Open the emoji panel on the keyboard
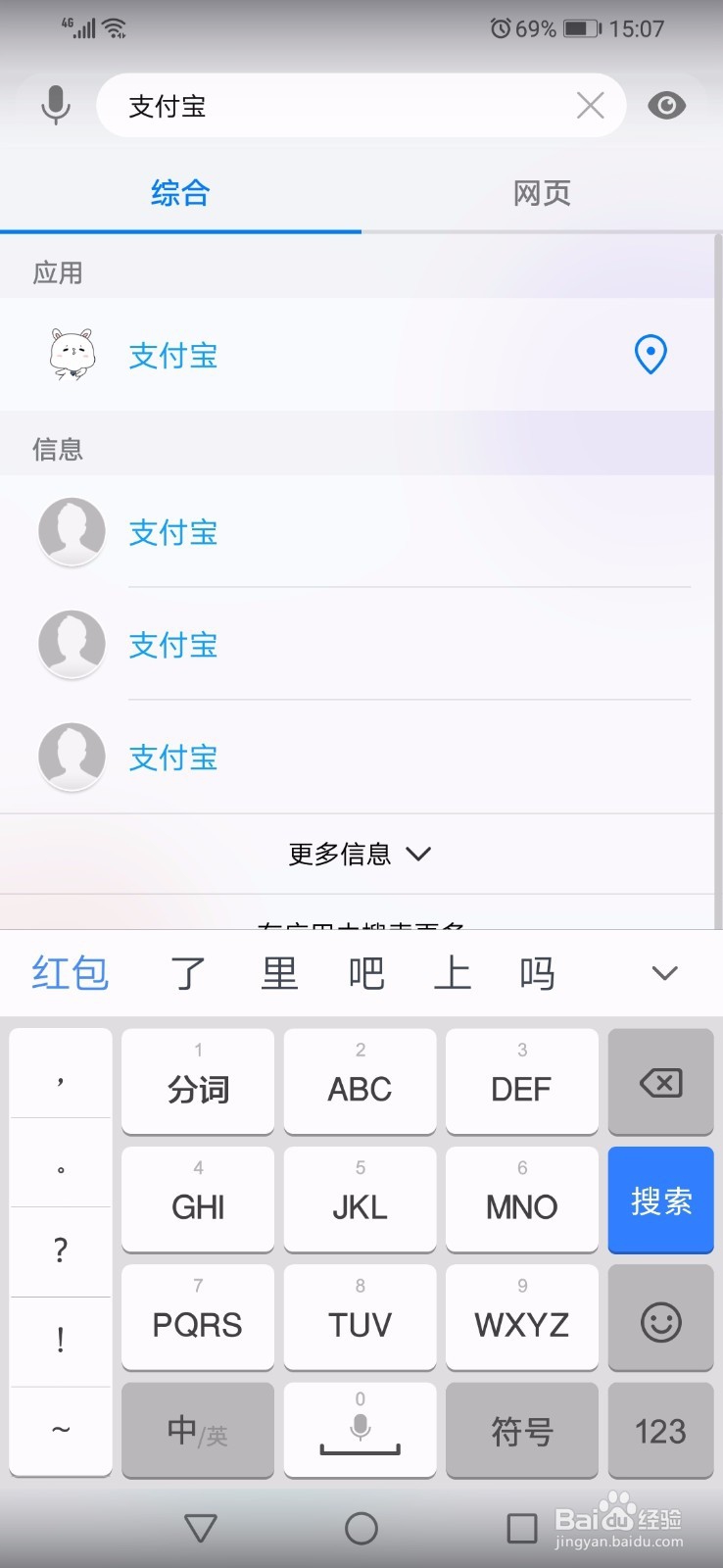723x1568 pixels. (x=660, y=1318)
